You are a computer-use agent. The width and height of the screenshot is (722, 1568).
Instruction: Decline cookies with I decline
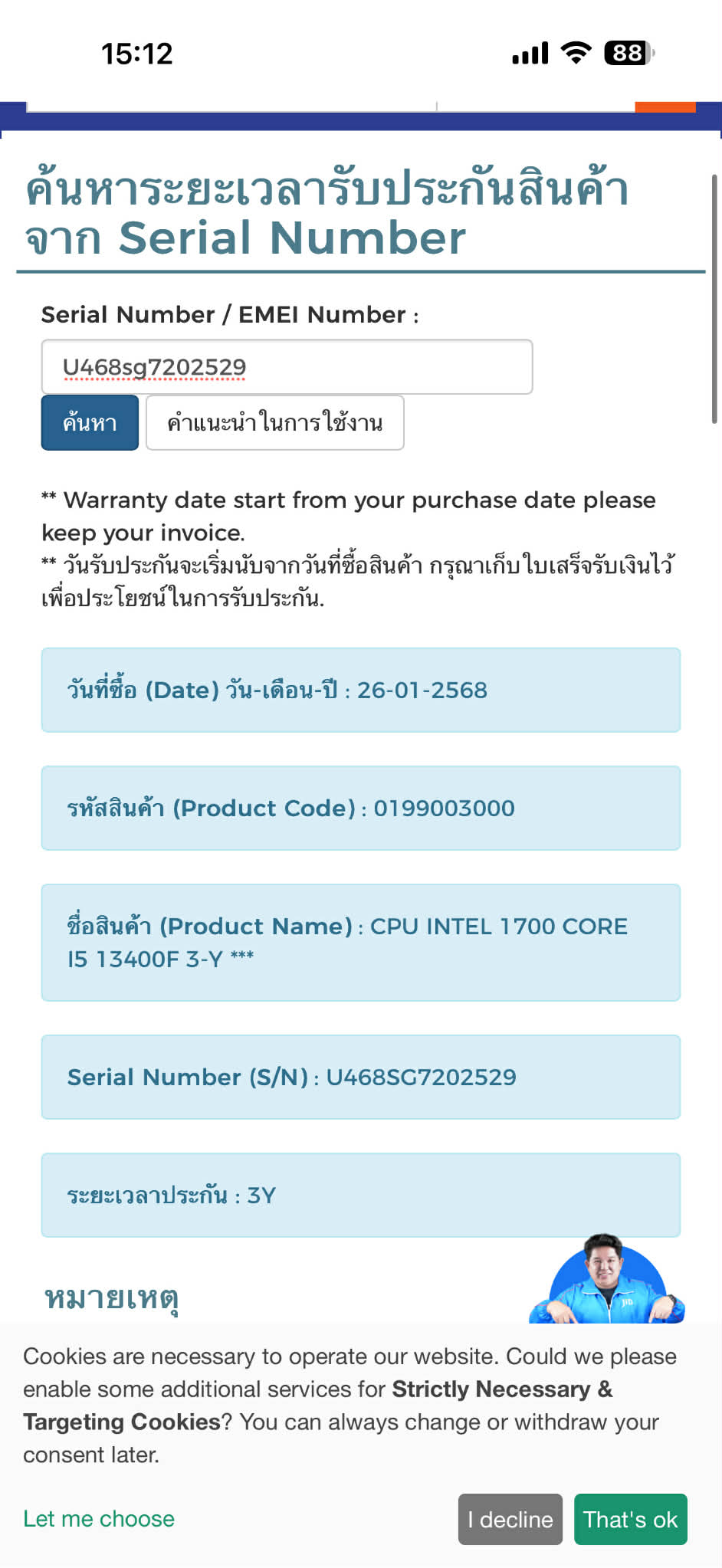[x=510, y=1519]
